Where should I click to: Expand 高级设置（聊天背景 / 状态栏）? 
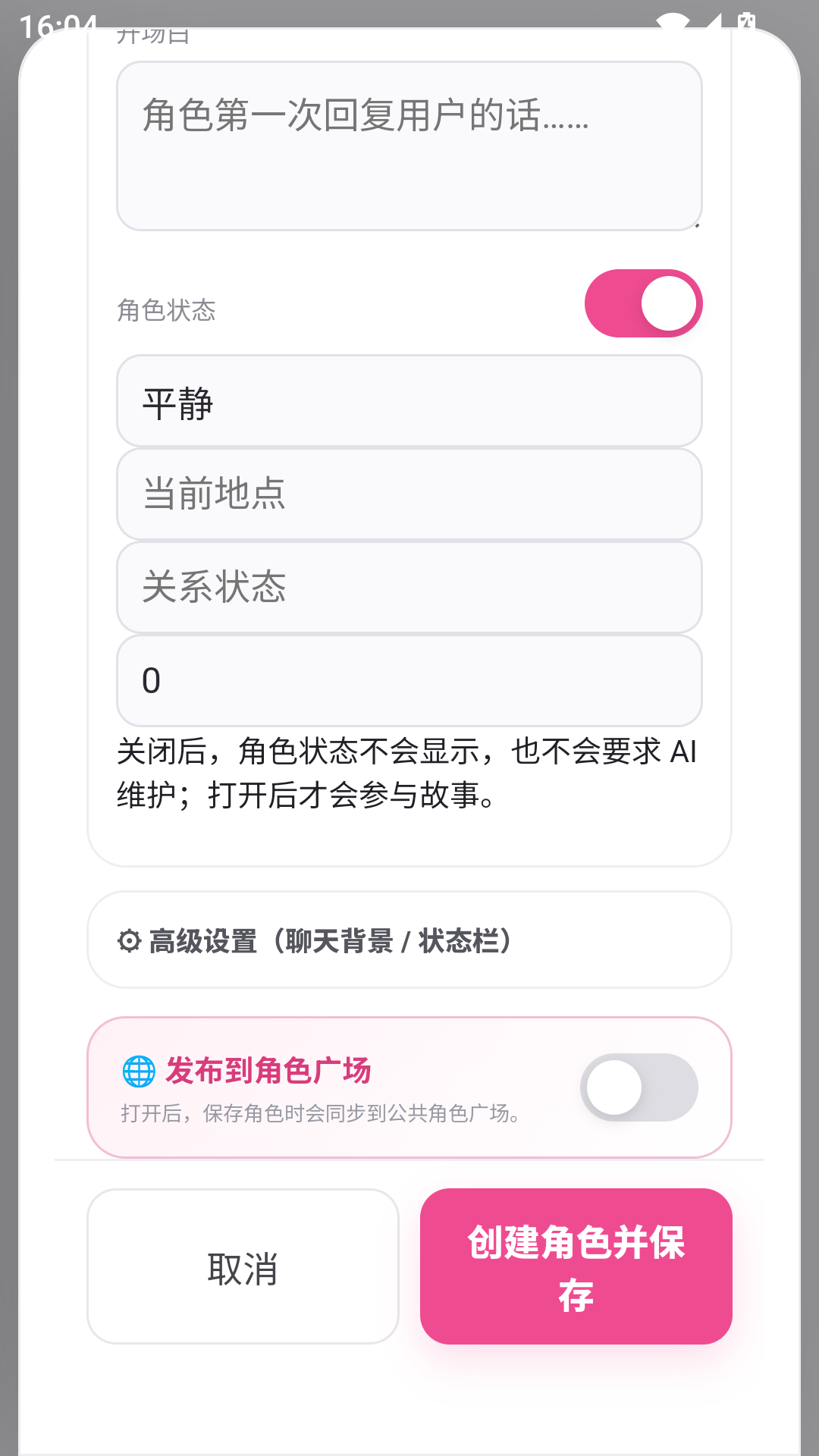409,940
